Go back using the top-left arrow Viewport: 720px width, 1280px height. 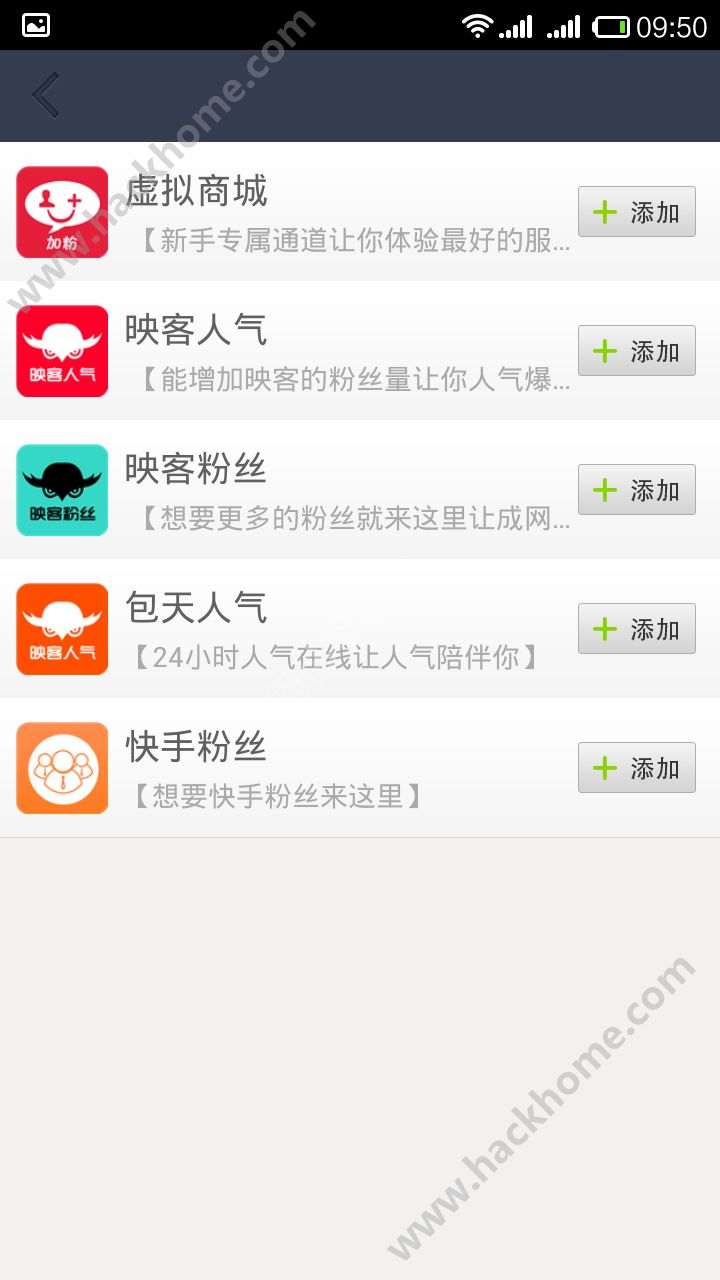46,96
